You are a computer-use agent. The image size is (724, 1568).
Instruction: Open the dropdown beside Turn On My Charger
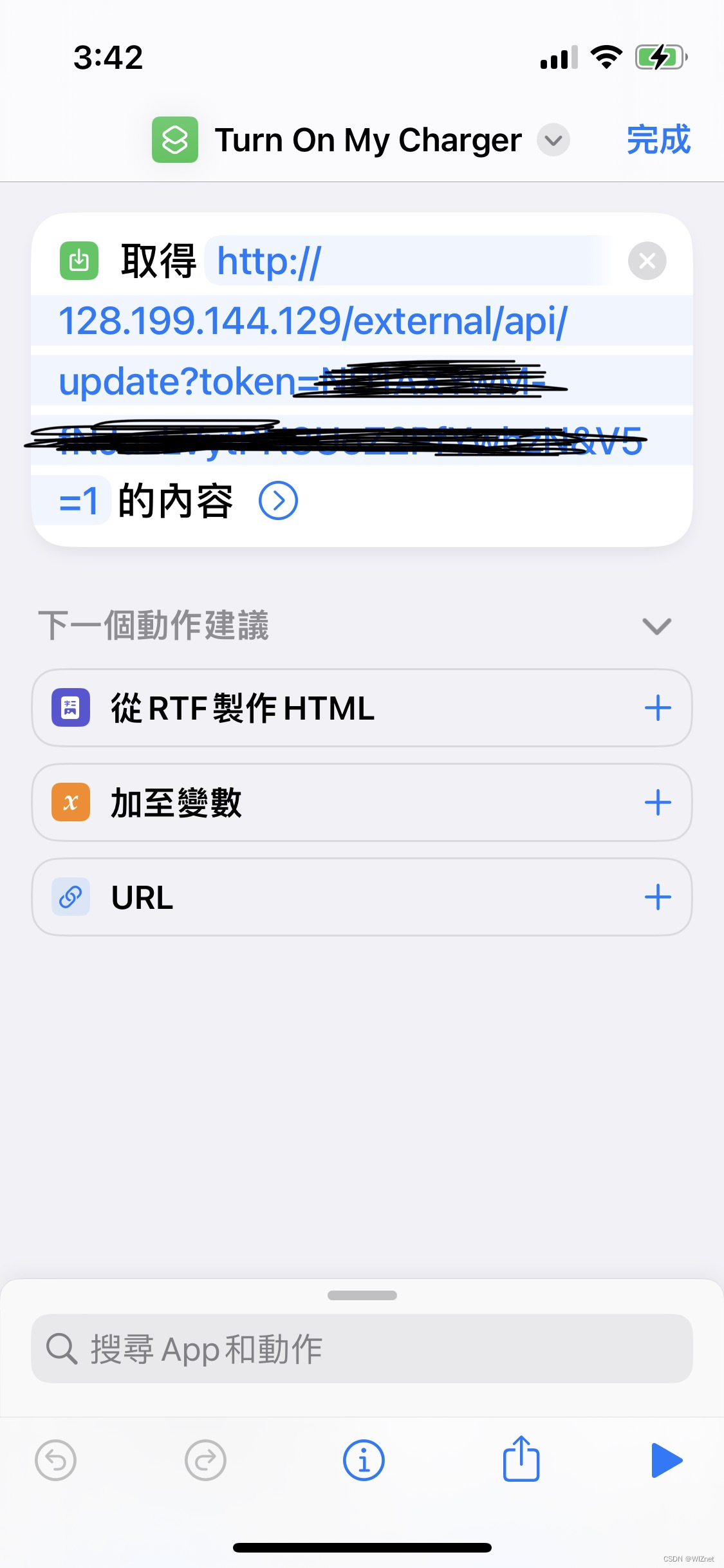coord(553,140)
